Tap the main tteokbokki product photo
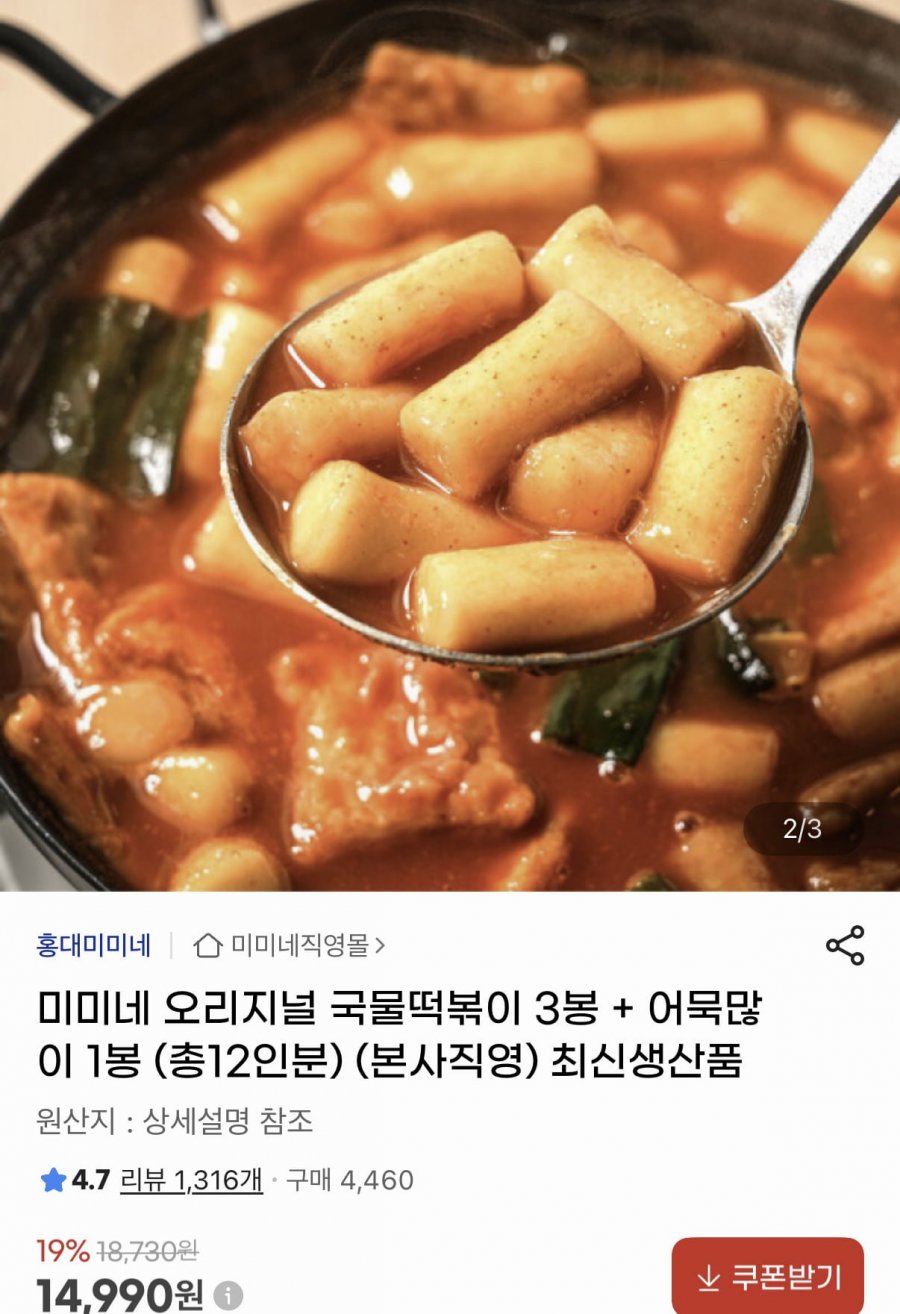900x1314 pixels. [450, 440]
